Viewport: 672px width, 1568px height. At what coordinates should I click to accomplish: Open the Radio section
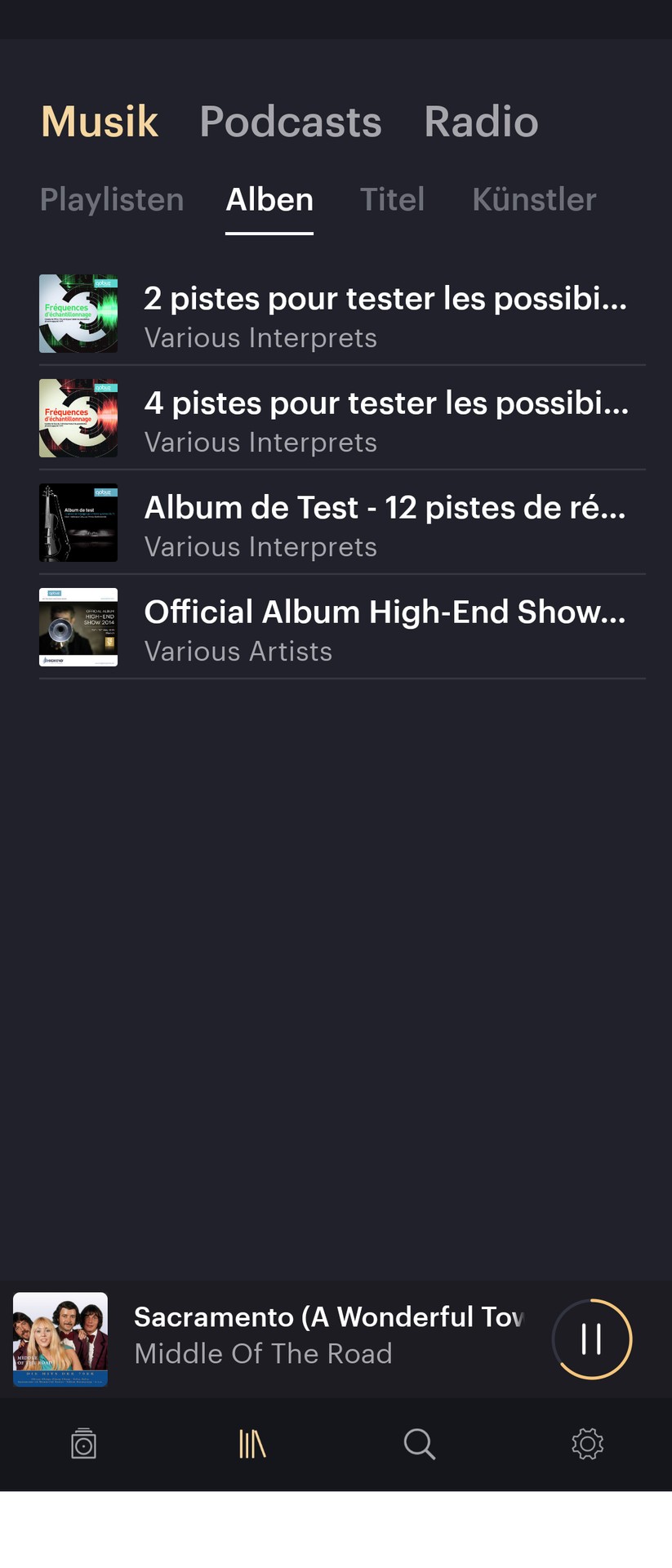point(480,121)
